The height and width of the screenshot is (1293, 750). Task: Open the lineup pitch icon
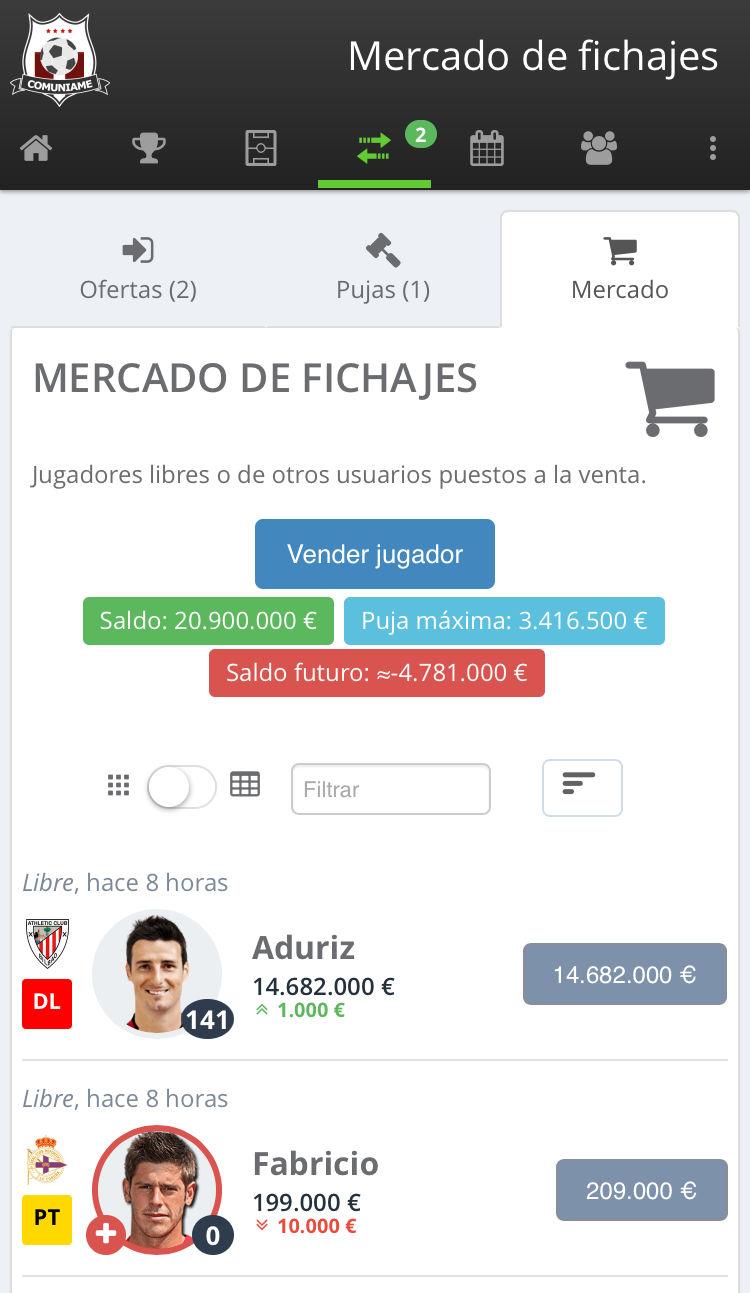262,149
